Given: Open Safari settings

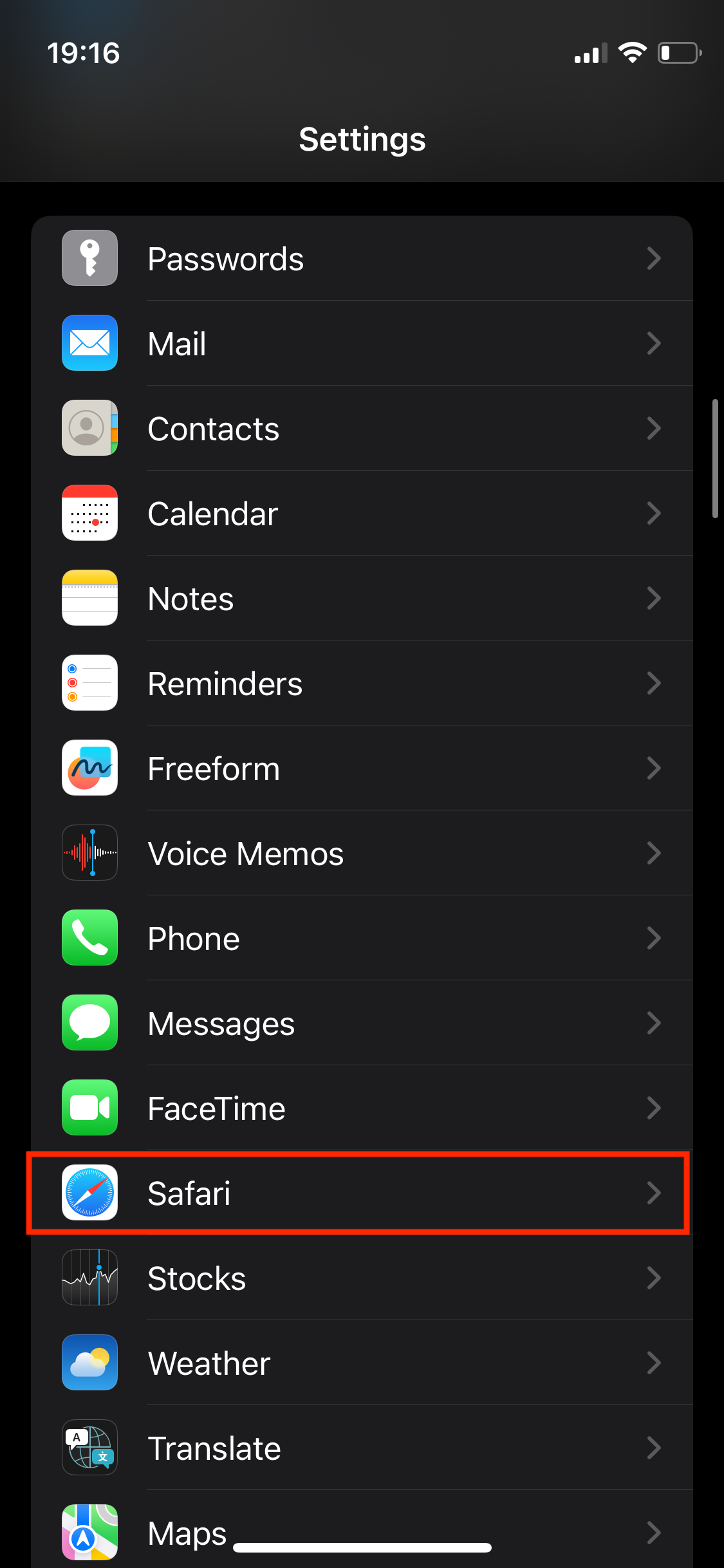Looking at the screenshot, I should tap(362, 1193).
